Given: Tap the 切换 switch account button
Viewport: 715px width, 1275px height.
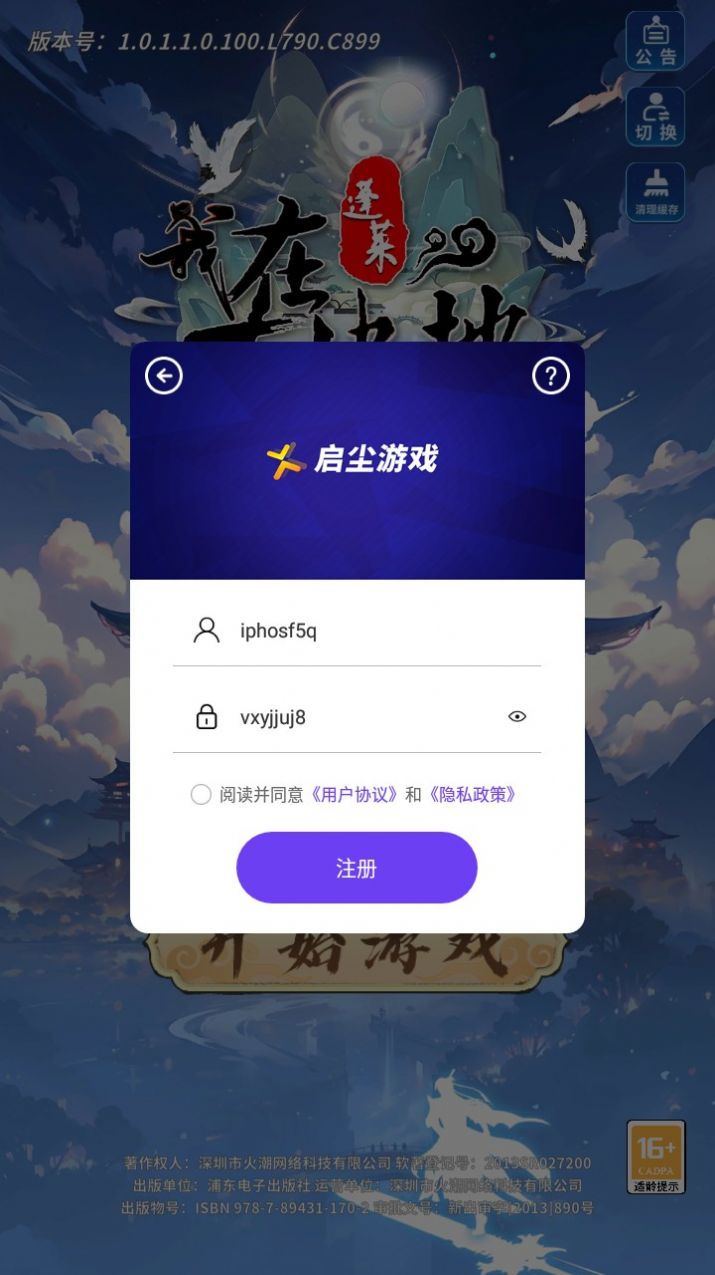Looking at the screenshot, I should (x=656, y=117).
